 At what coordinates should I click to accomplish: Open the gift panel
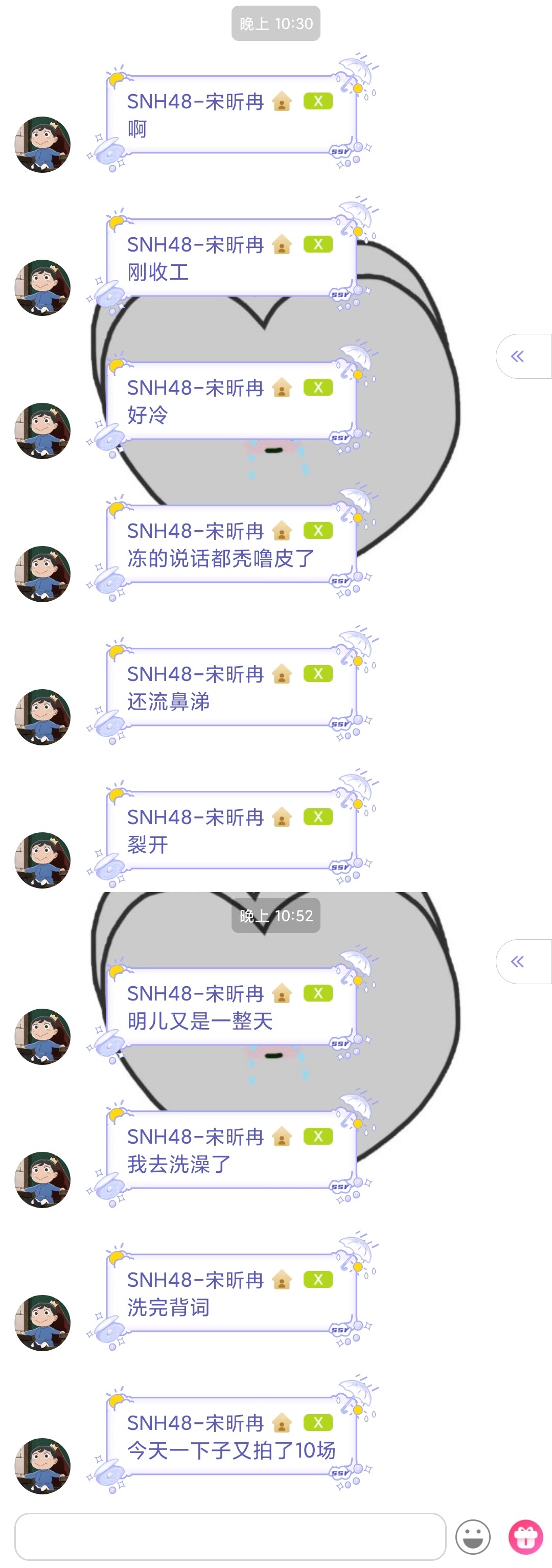525,1536
